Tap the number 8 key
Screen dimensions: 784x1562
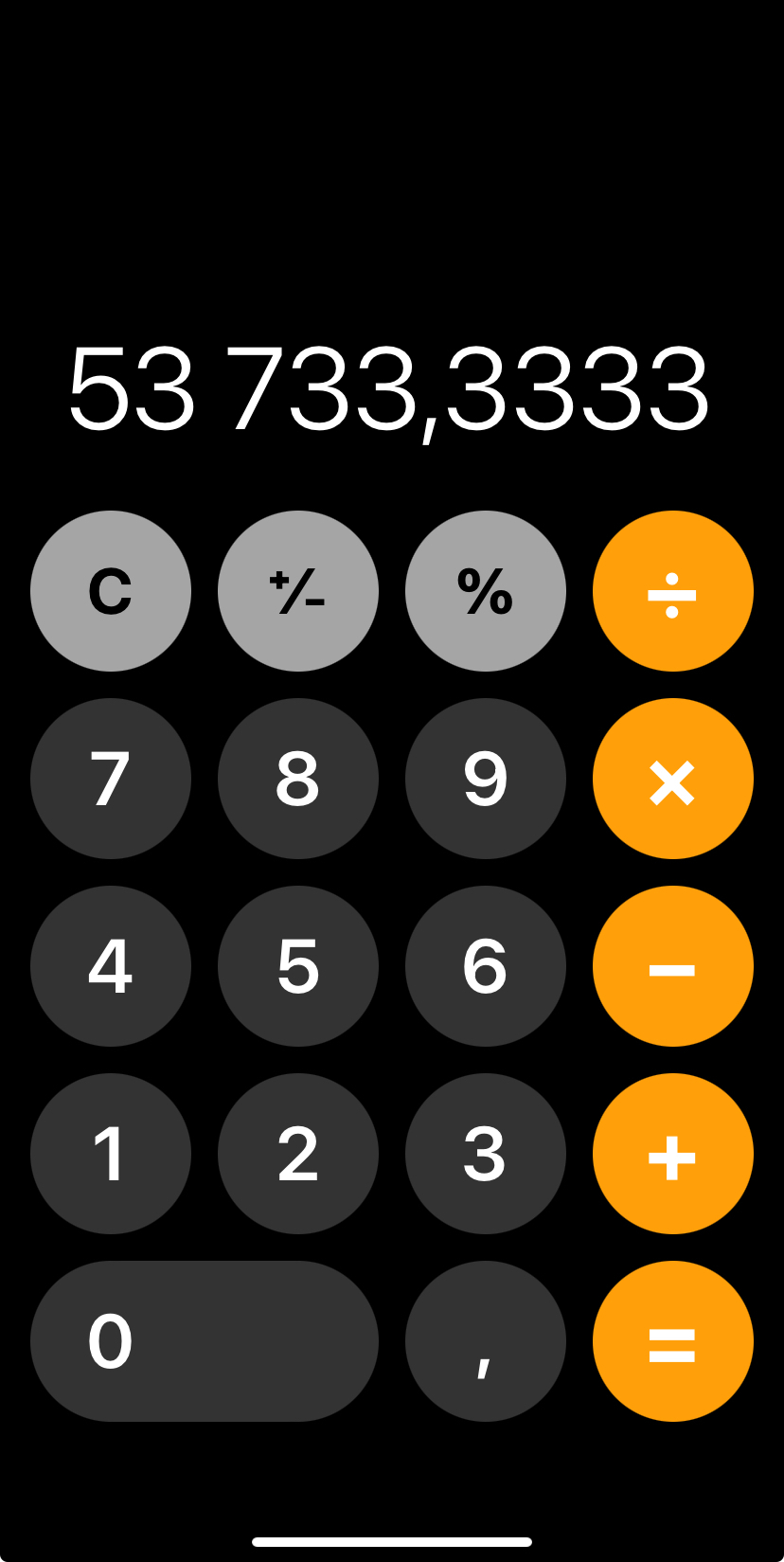coord(298,779)
